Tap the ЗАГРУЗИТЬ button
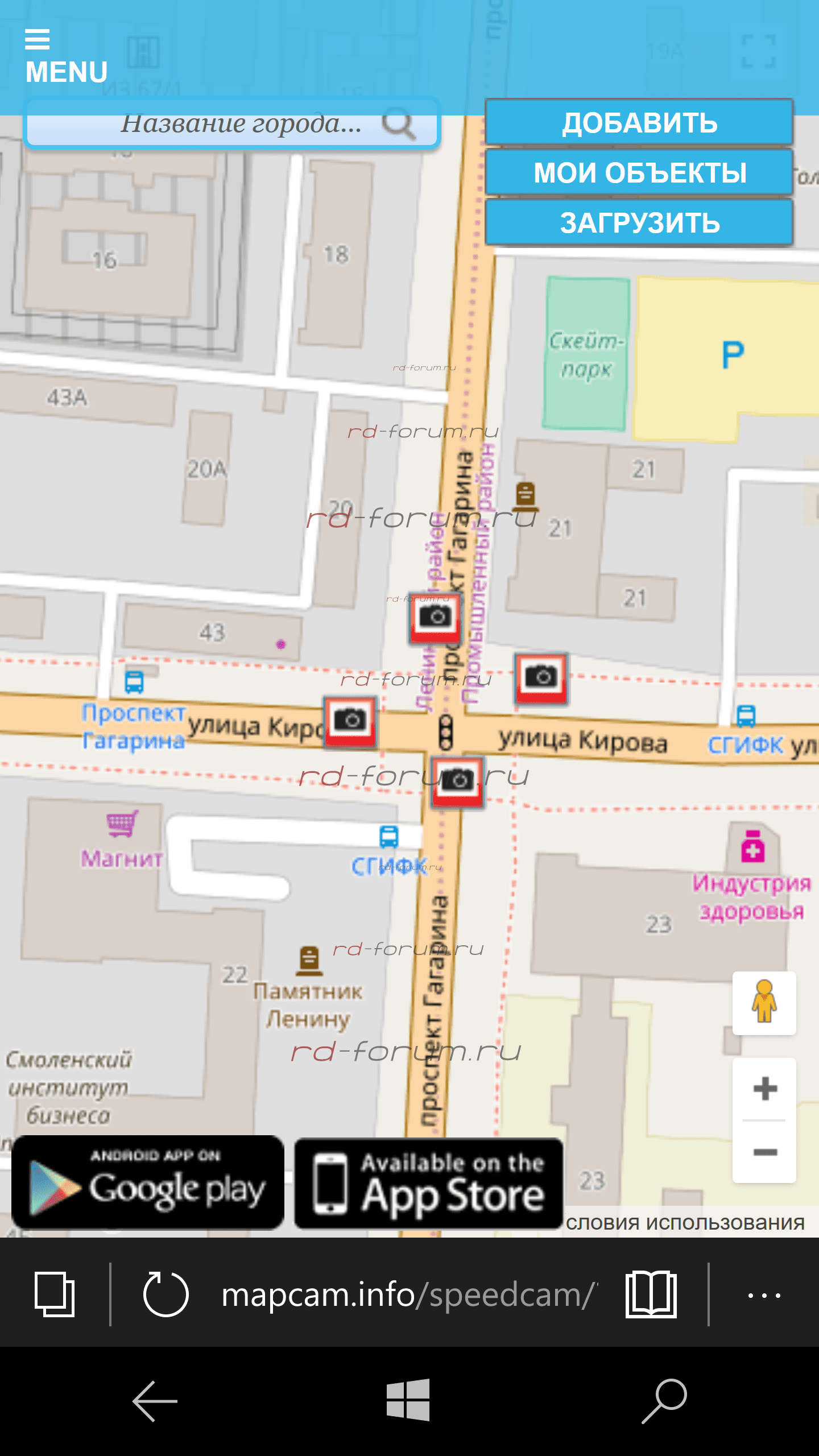The width and height of the screenshot is (819, 1456). pos(639,223)
